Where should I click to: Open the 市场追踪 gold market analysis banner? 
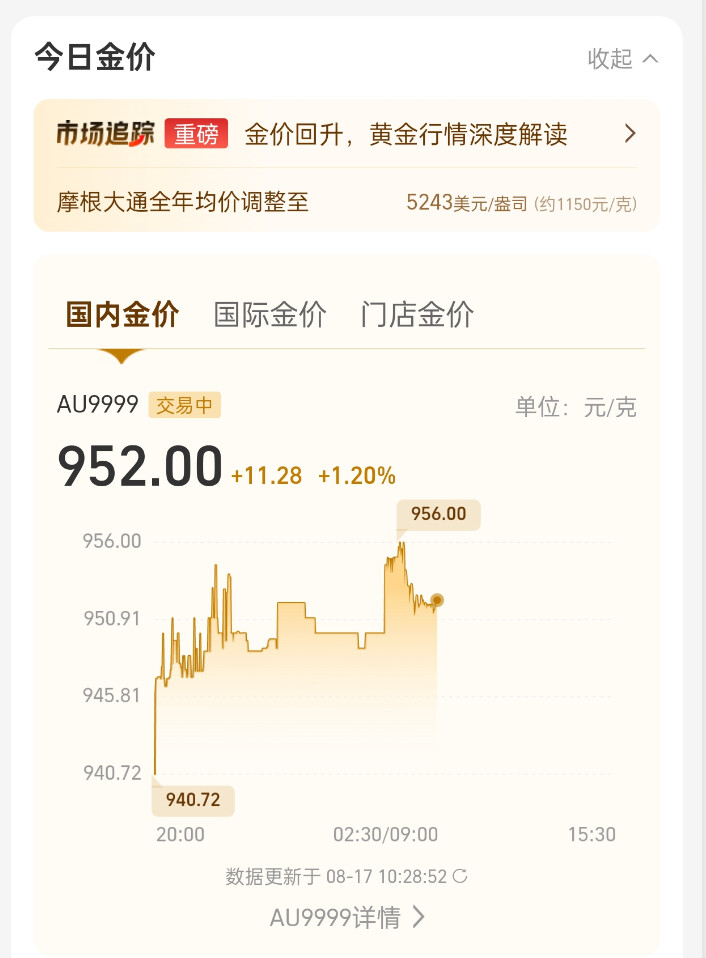(346, 134)
